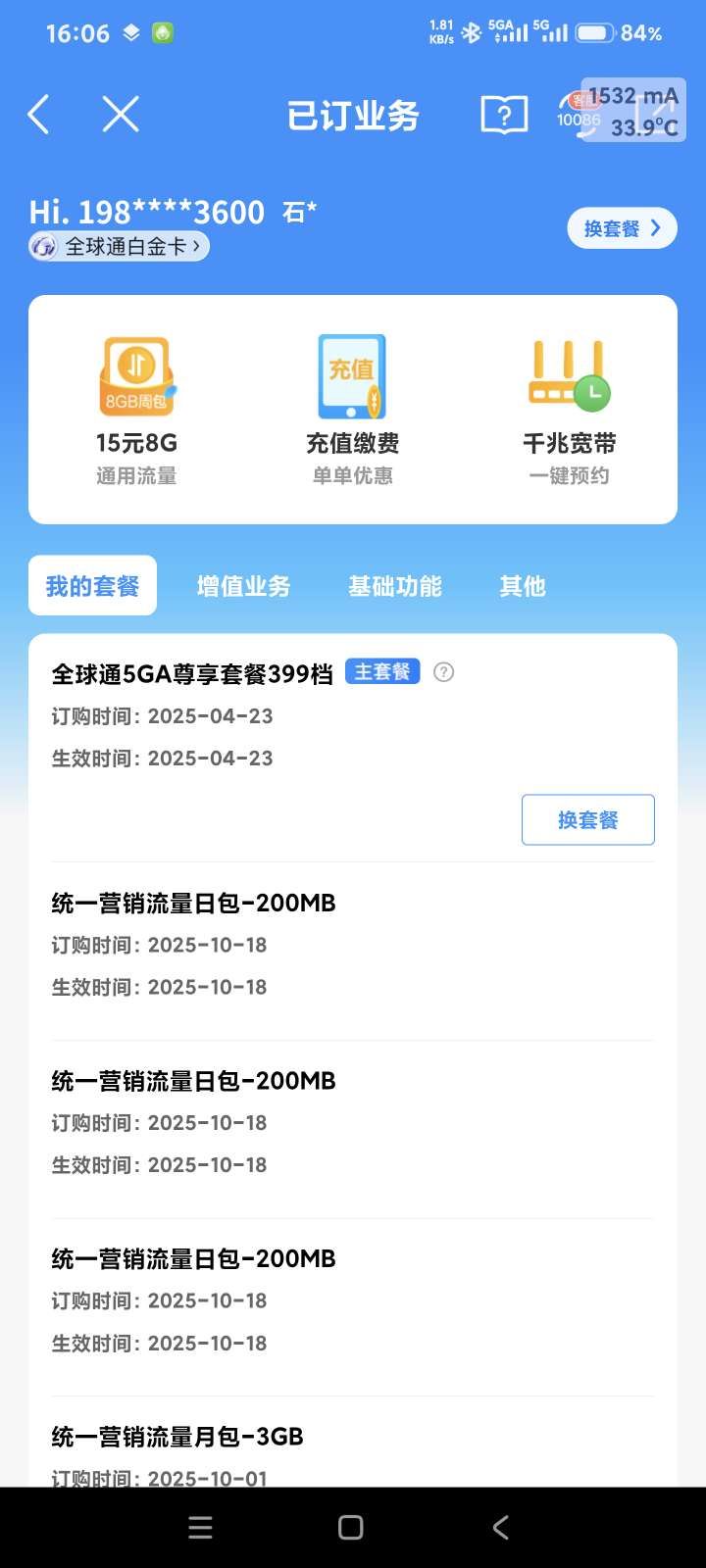Viewport: 706px width, 1568px height.
Task: Go back using the header arrow
Action: [x=39, y=115]
